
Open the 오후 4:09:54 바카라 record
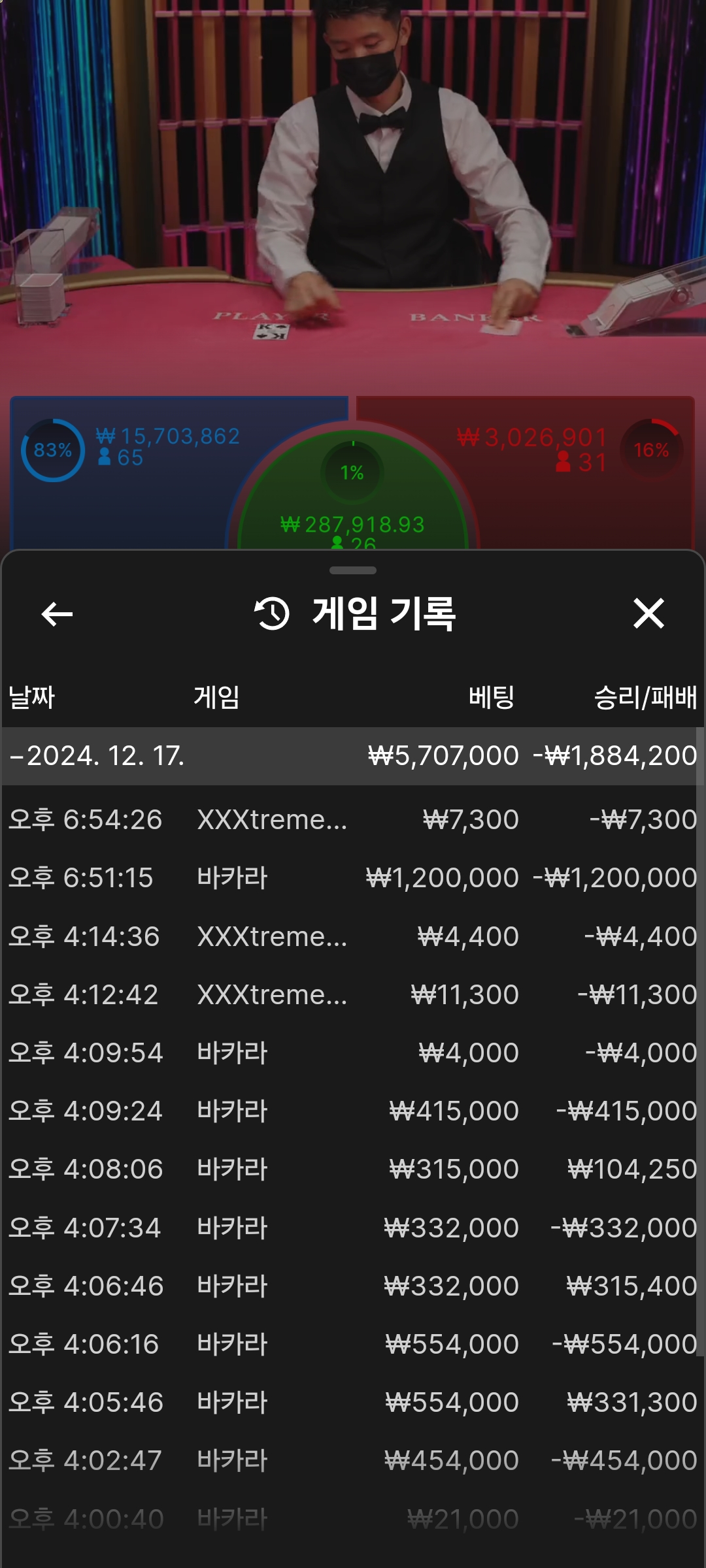pyautogui.click(x=353, y=1053)
